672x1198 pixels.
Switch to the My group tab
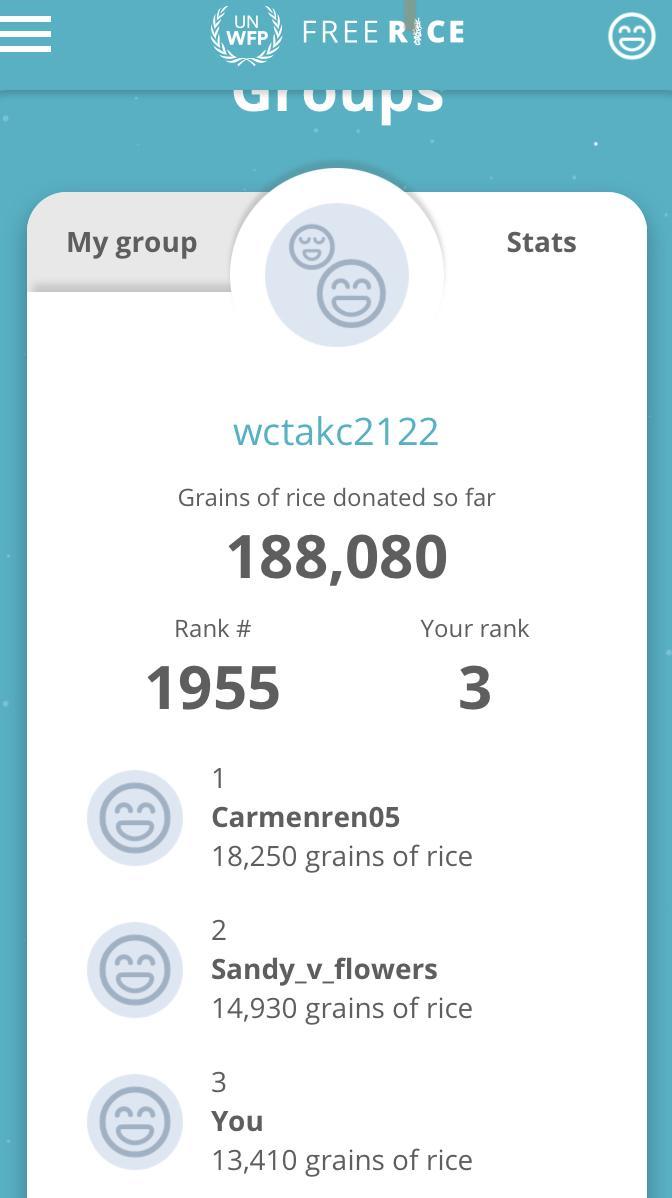pyautogui.click(x=132, y=243)
